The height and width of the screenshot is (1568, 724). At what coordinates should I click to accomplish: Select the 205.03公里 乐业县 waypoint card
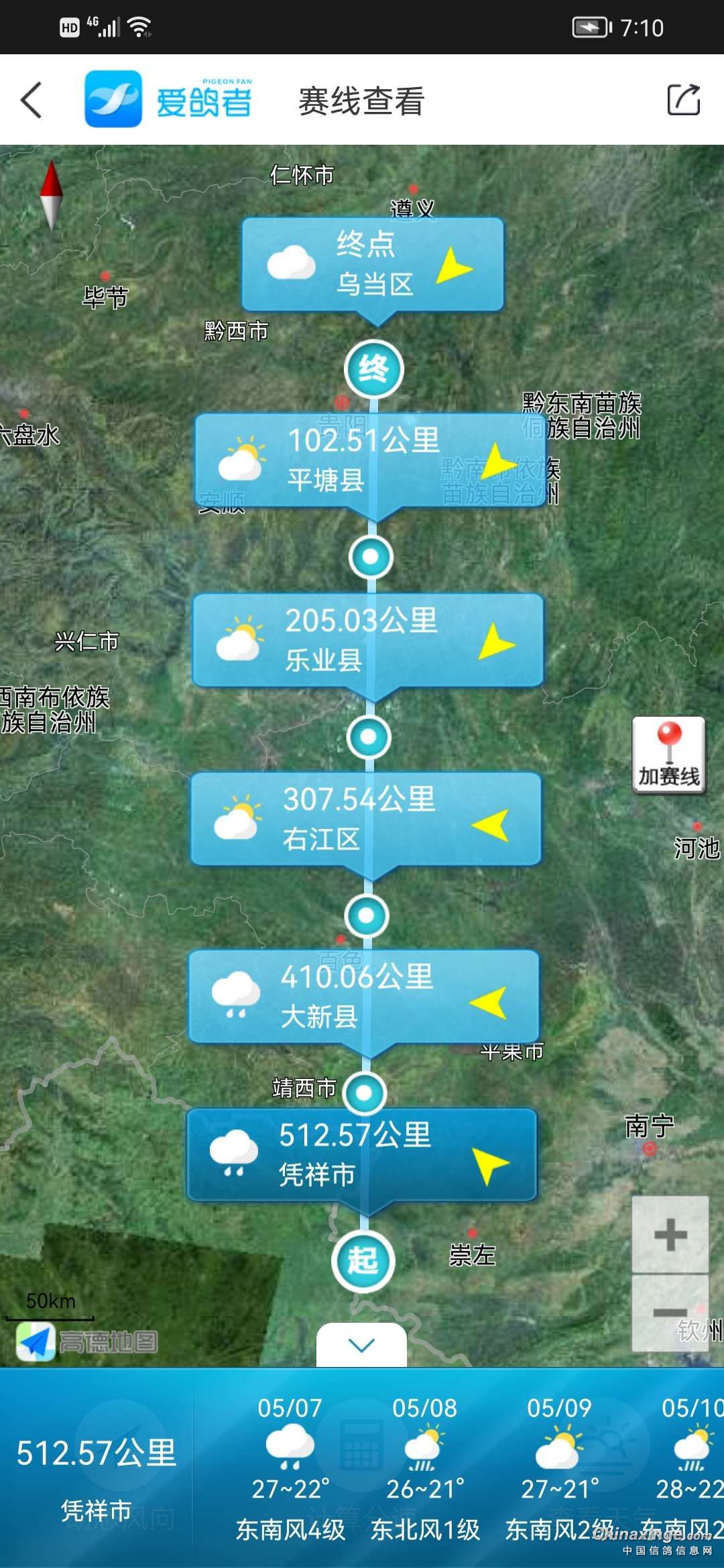[x=367, y=640]
